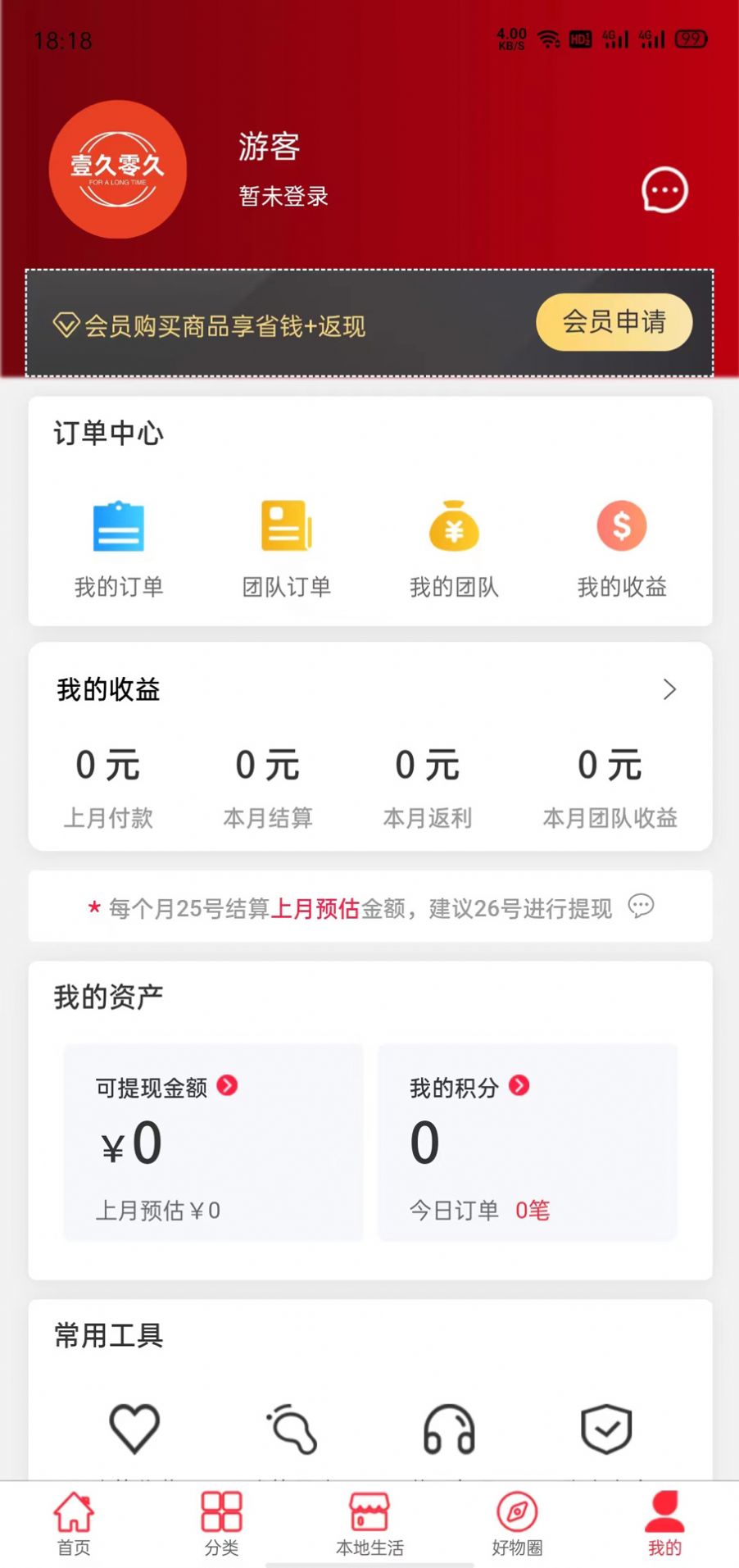739x1568 pixels.
Task: Open the headset customer service tool
Action: tap(449, 1429)
